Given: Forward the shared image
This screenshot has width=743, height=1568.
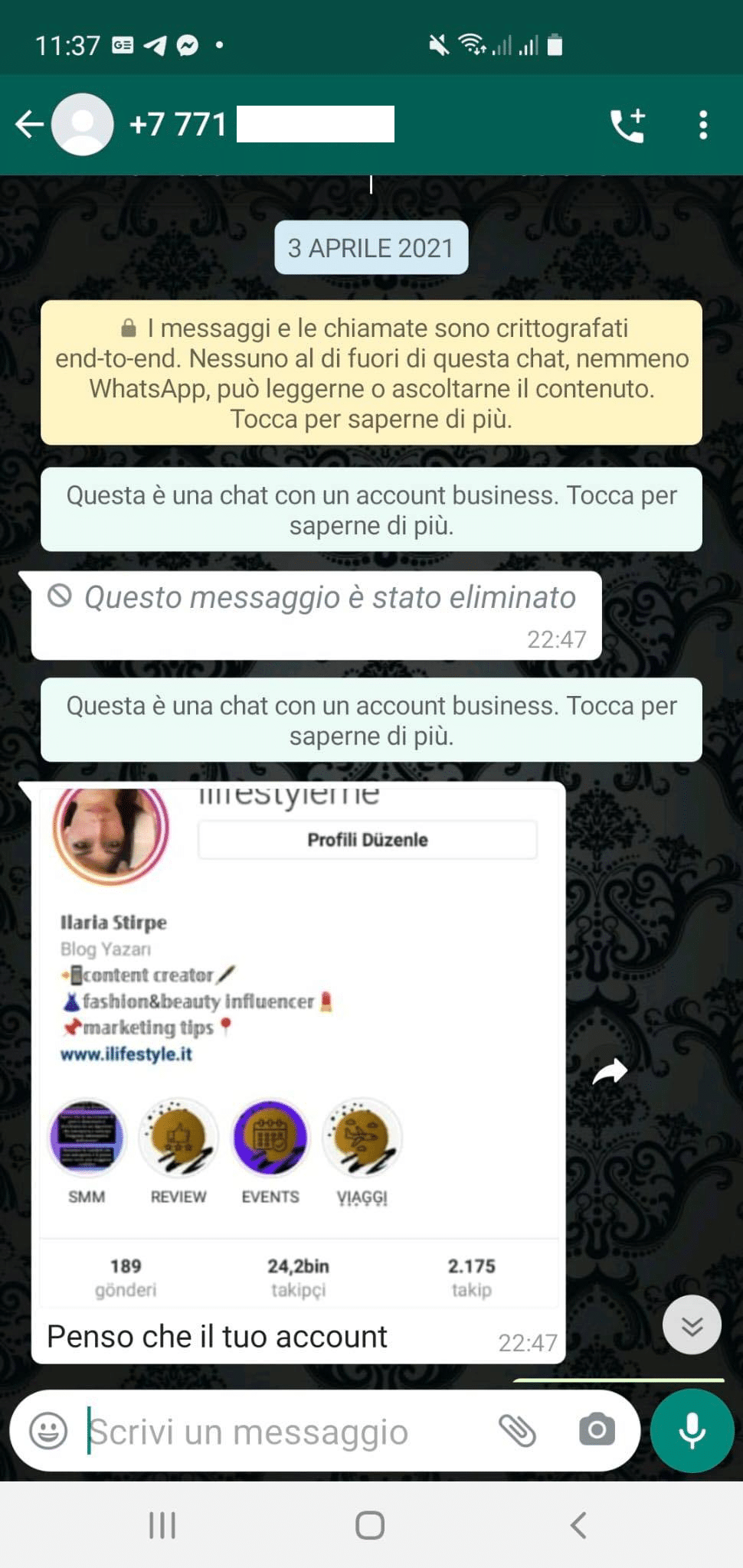Looking at the screenshot, I should [610, 1071].
